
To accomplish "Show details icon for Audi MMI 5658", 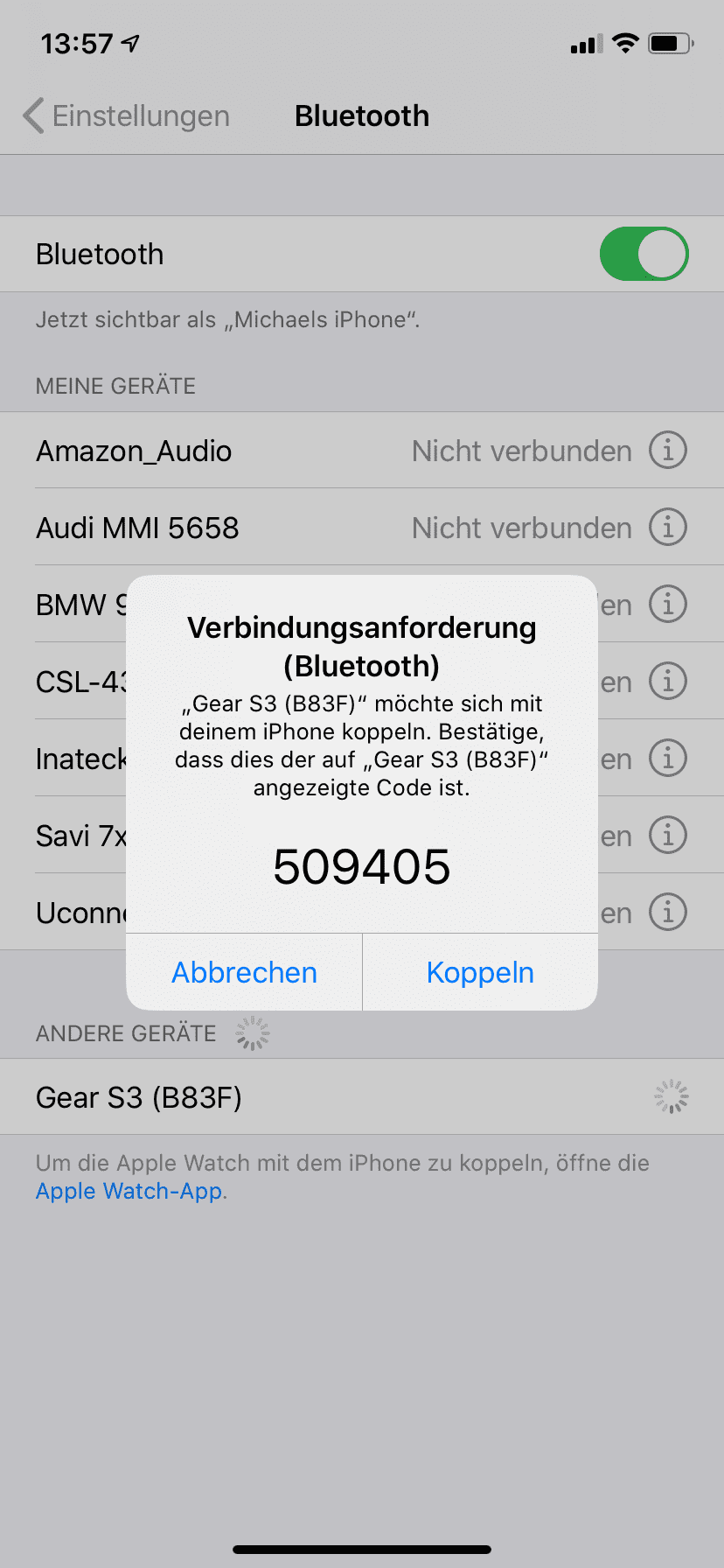I will (668, 528).
